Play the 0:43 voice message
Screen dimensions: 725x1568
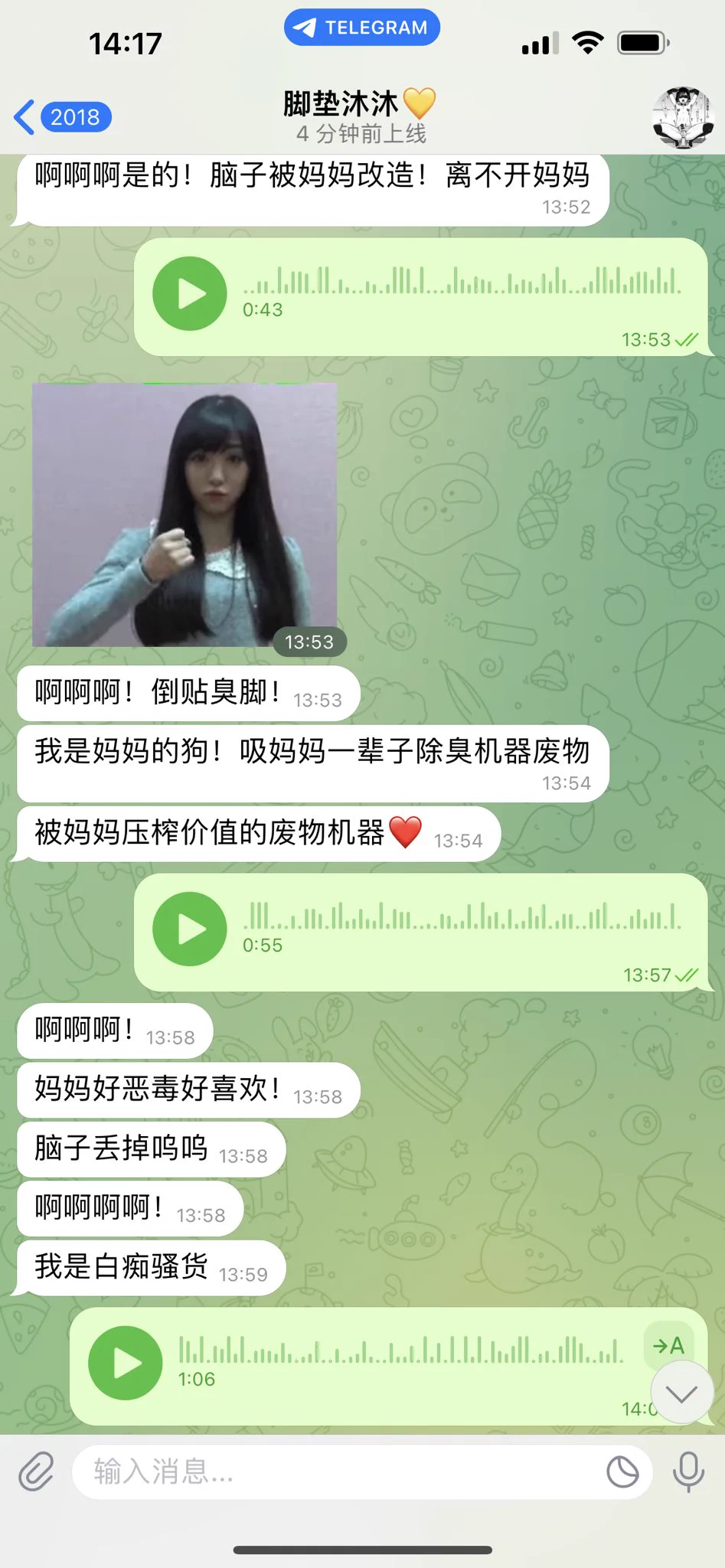(x=190, y=294)
